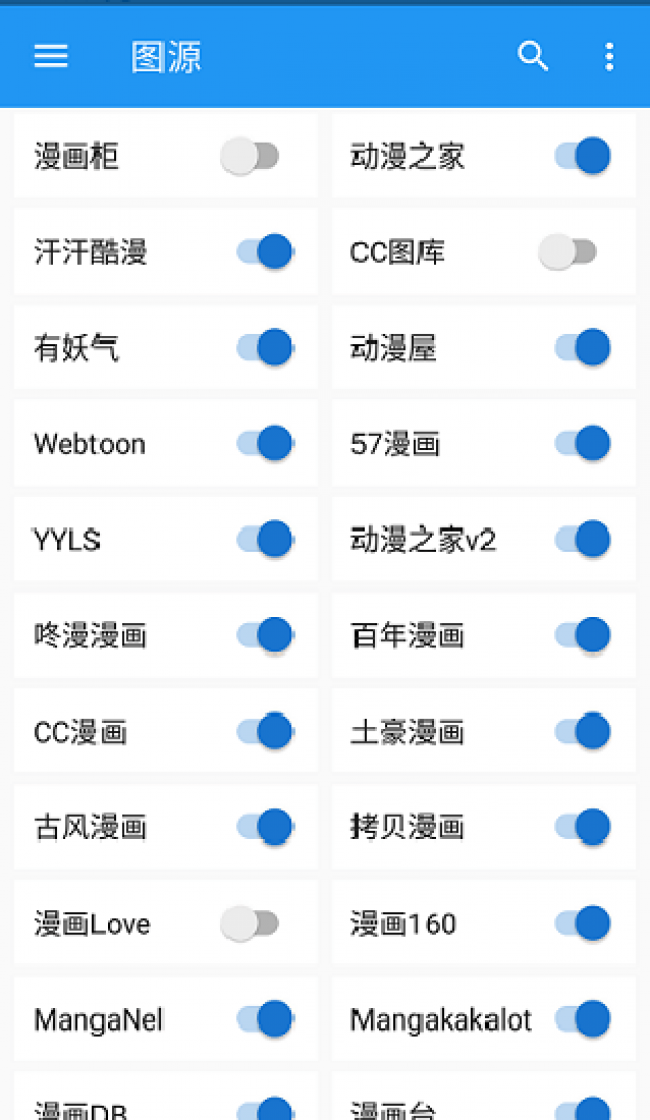The height and width of the screenshot is (1120, 650).
Task: Disable the 动漫屋 switch
Action: [583, 347]
